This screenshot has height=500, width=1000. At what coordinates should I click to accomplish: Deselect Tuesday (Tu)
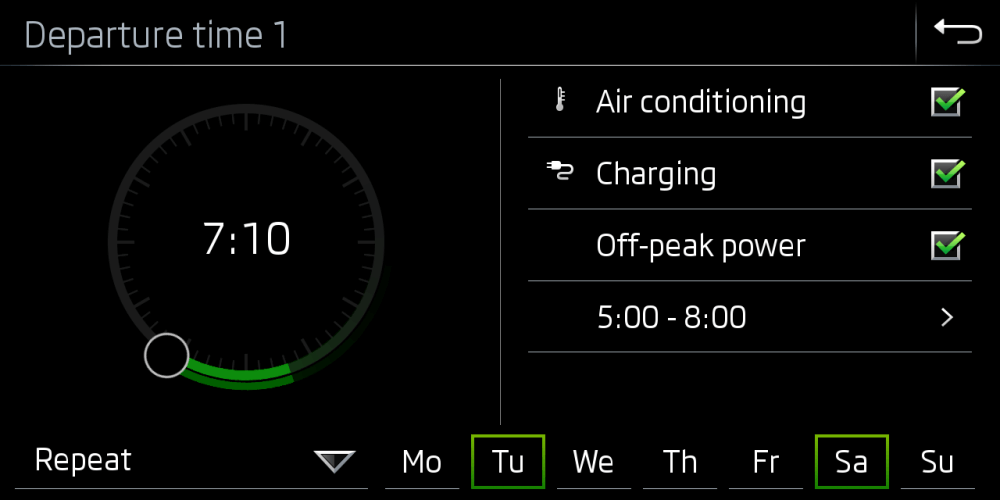[508, 461]
